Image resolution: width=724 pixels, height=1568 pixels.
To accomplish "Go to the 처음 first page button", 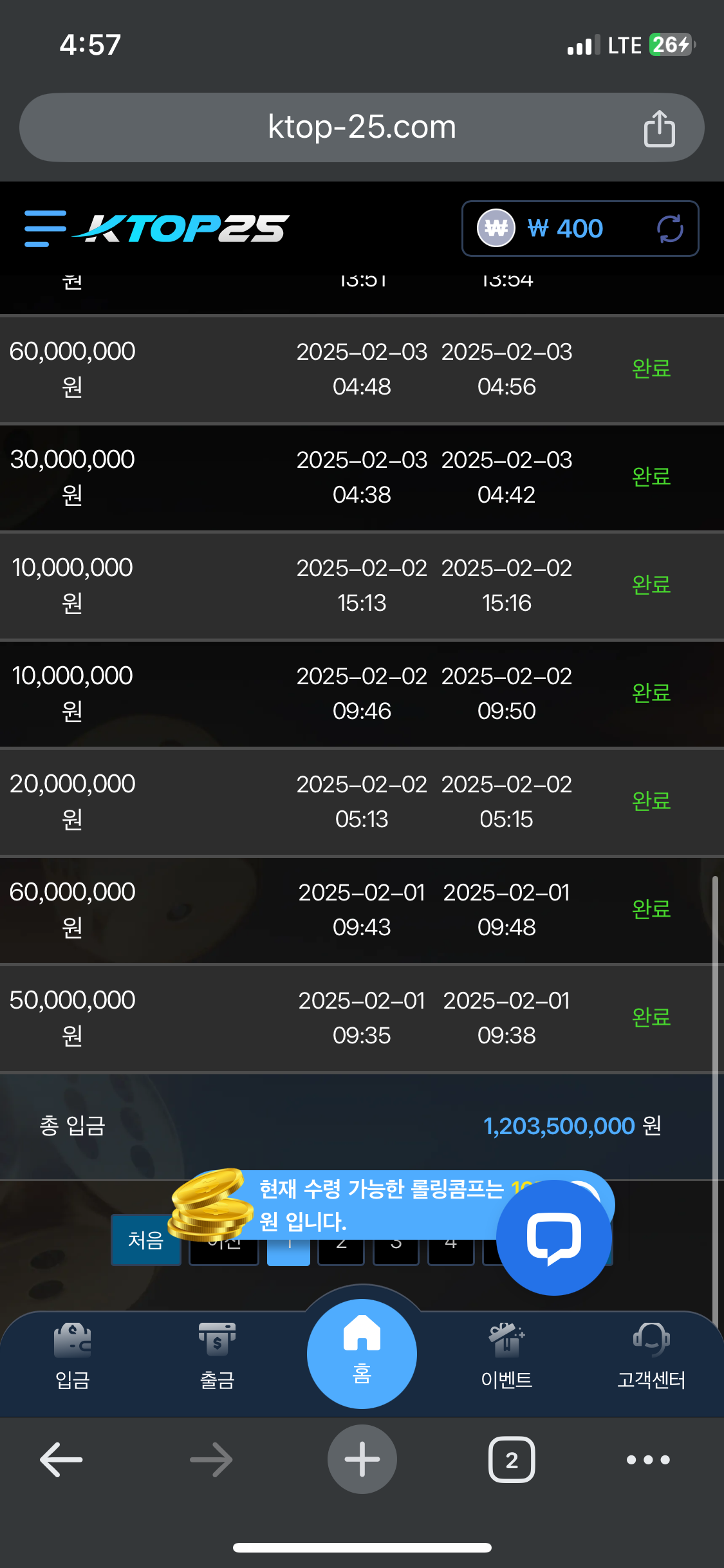I will pyautogui.click(x=146, y=1240).
